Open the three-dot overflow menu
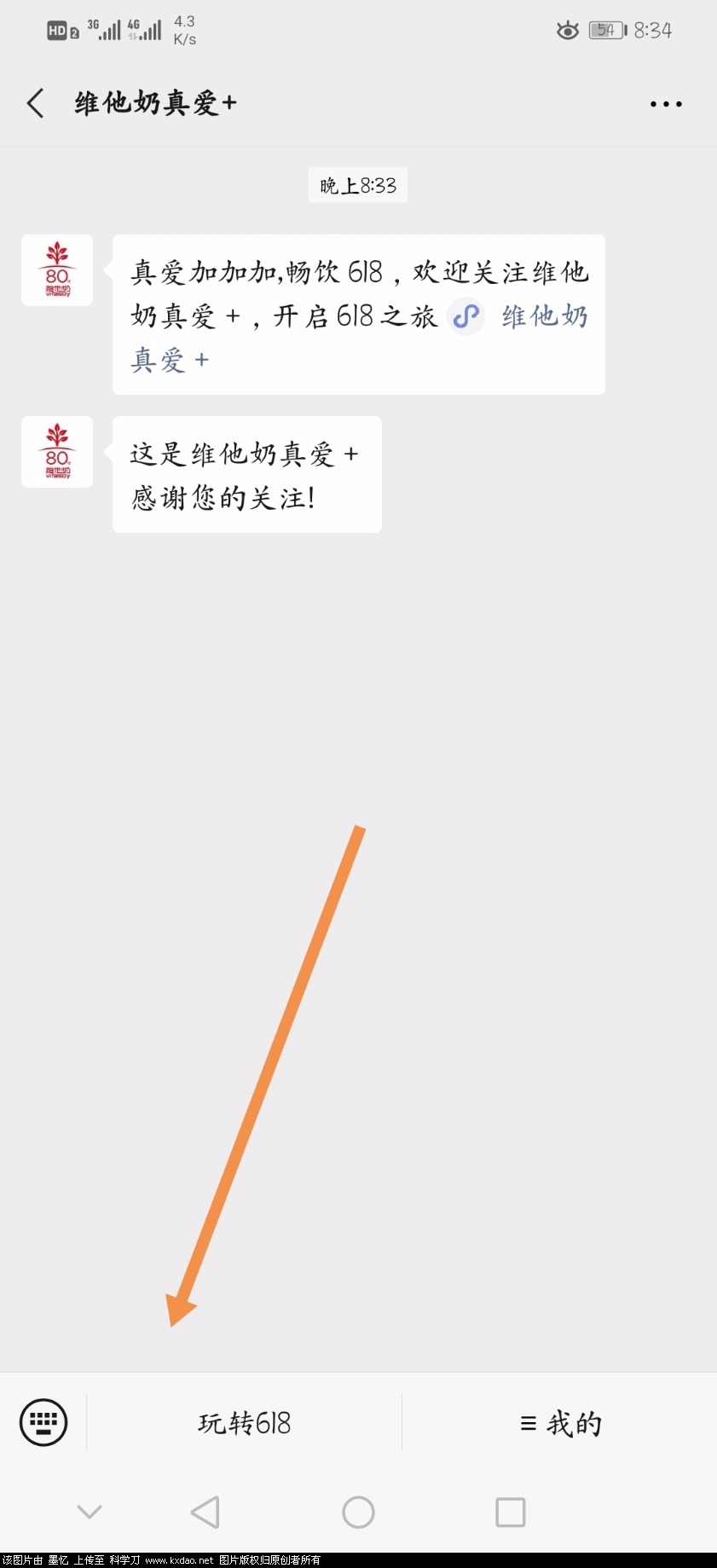The image size is (717, 1568). [x=665, y=104]
